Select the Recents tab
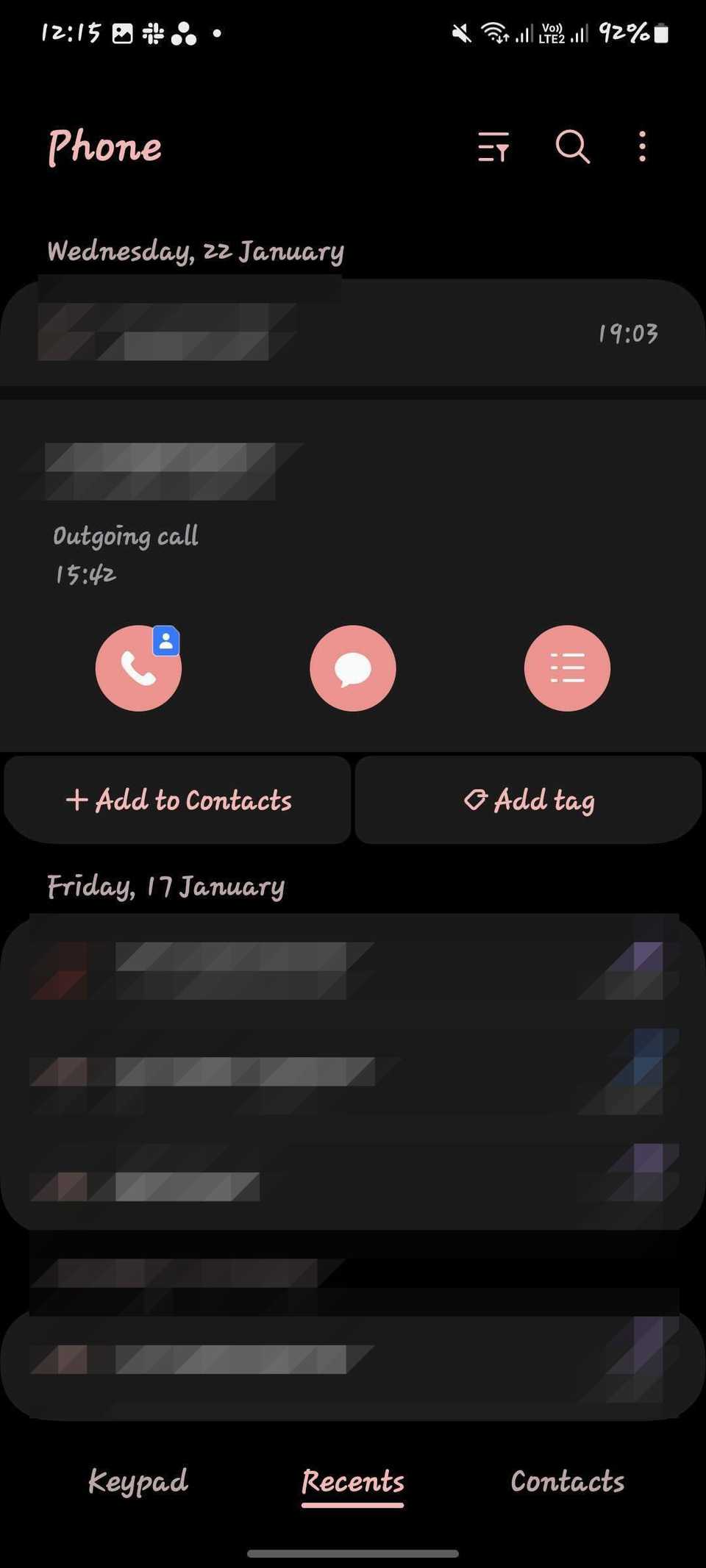 [352, 1482]
